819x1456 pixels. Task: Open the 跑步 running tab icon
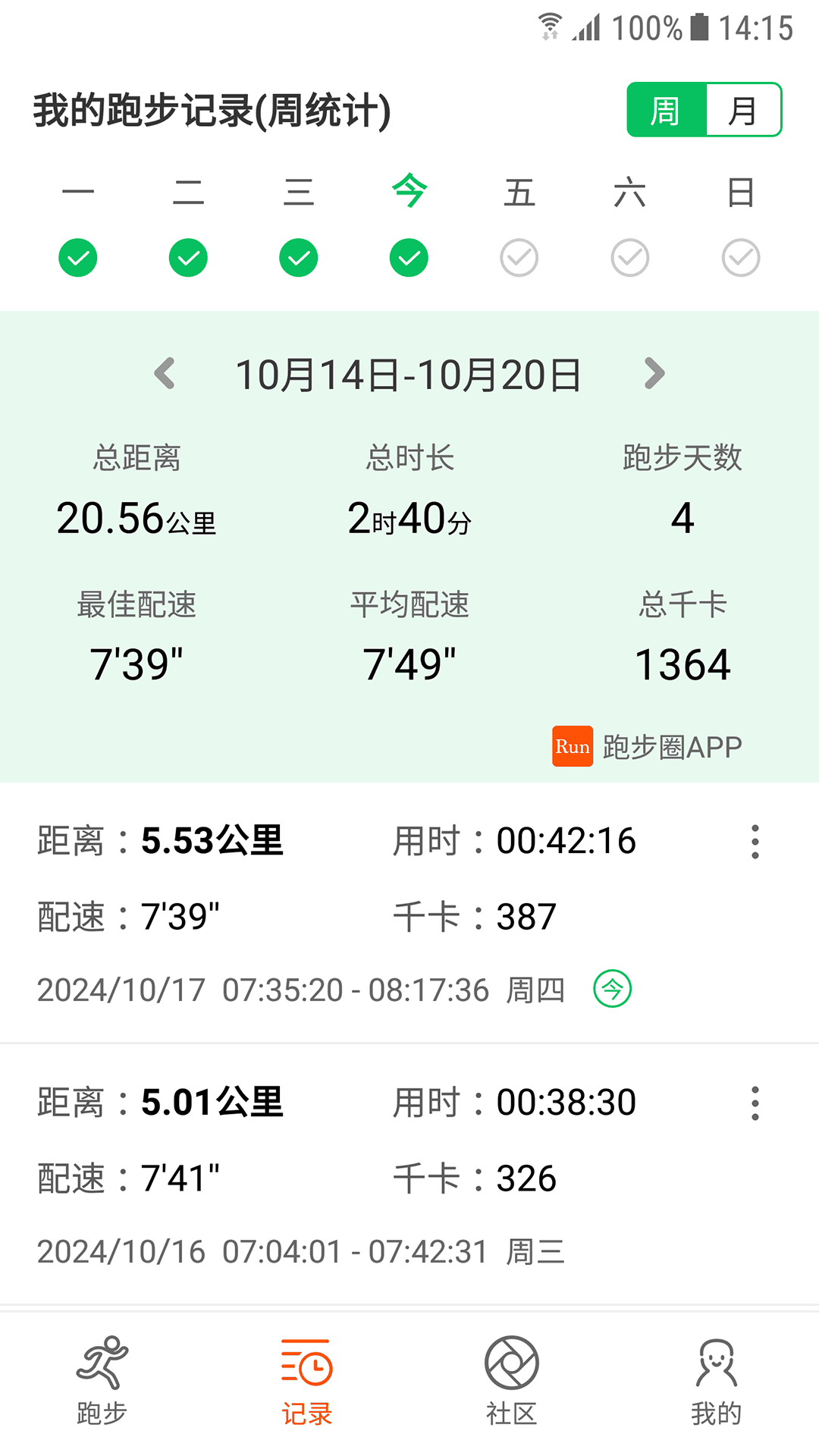tap(102, 1380)
